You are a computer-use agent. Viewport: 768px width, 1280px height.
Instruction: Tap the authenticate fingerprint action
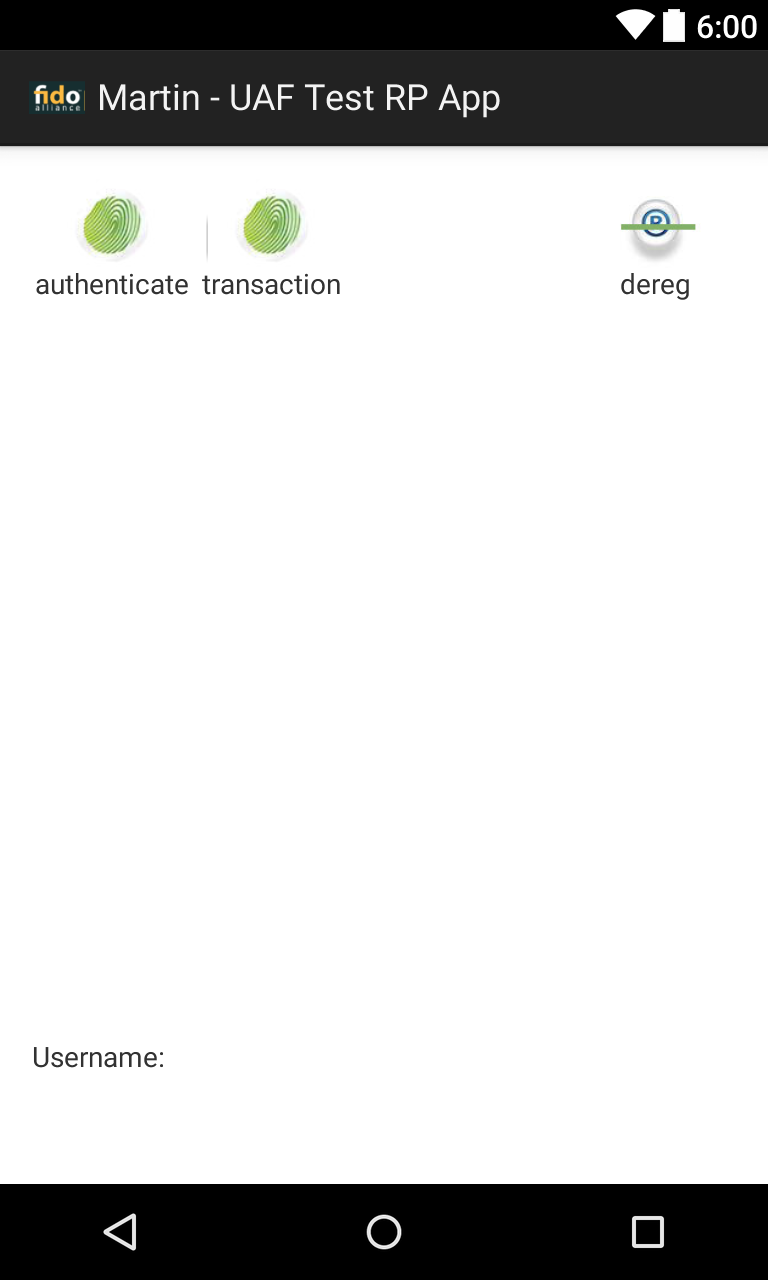pos(112,245)
